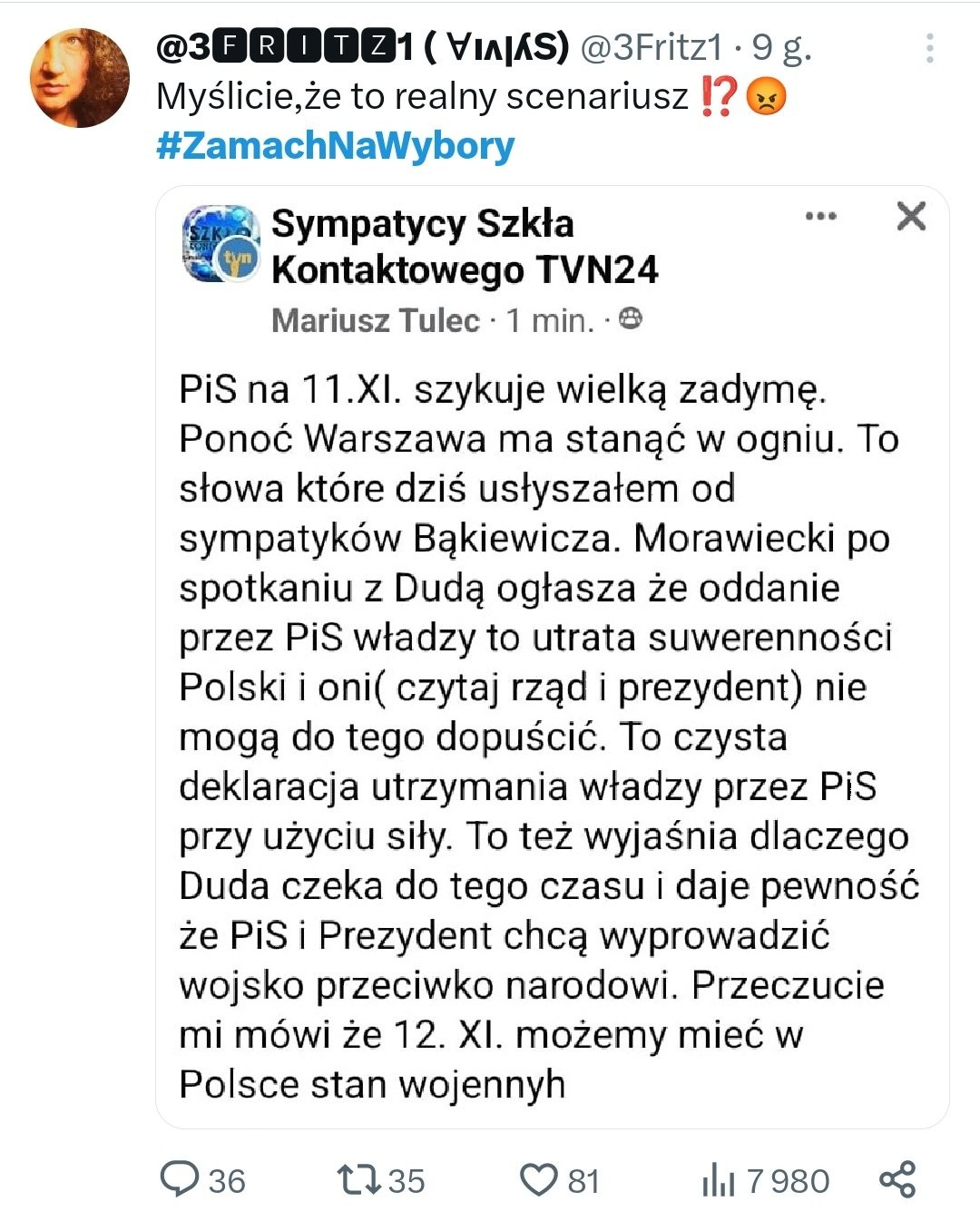Open the @3Fritz1 username link
Viewport: 980px width, 1221px height.
[651, 48]
